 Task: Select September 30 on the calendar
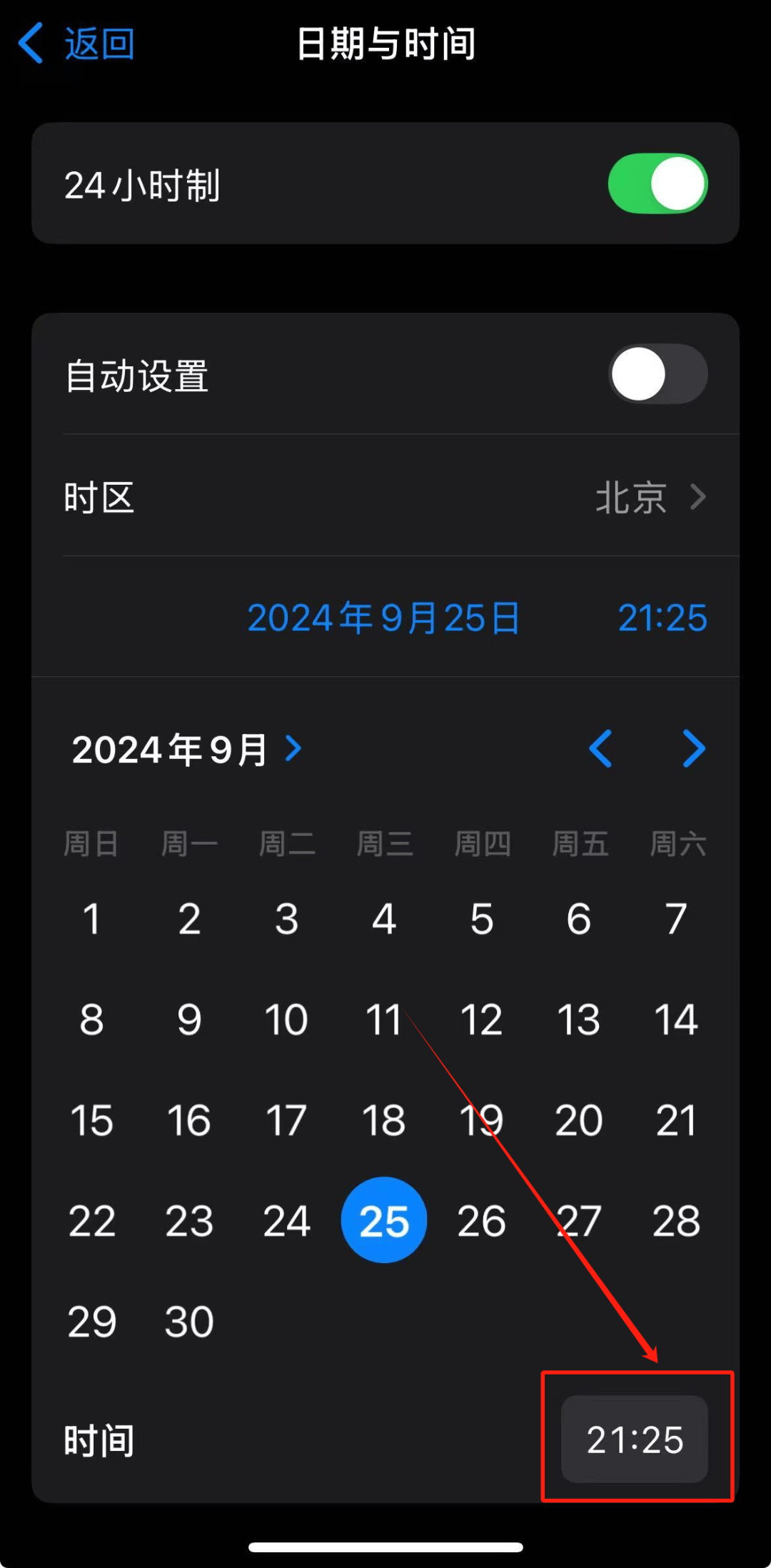[189, 1321]
